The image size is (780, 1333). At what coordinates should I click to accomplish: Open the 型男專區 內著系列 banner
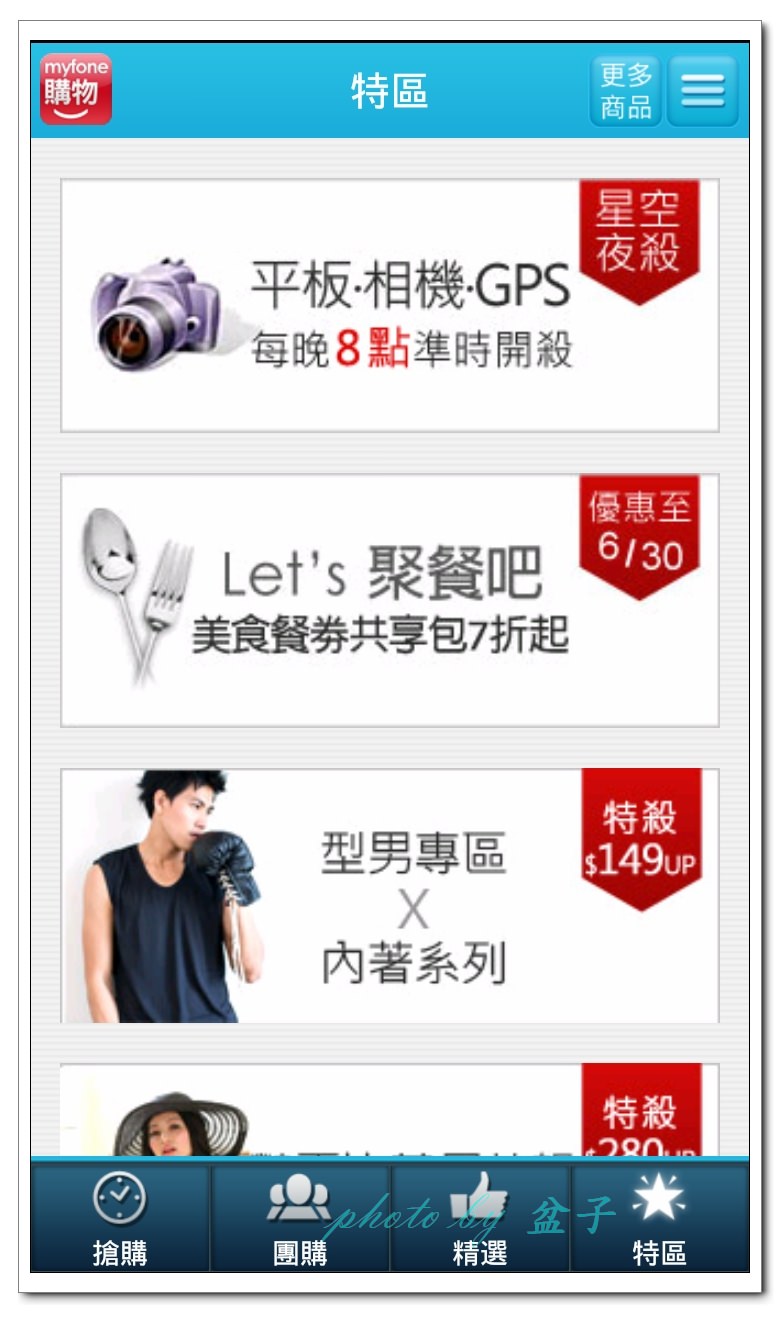[x=390, y=895]
